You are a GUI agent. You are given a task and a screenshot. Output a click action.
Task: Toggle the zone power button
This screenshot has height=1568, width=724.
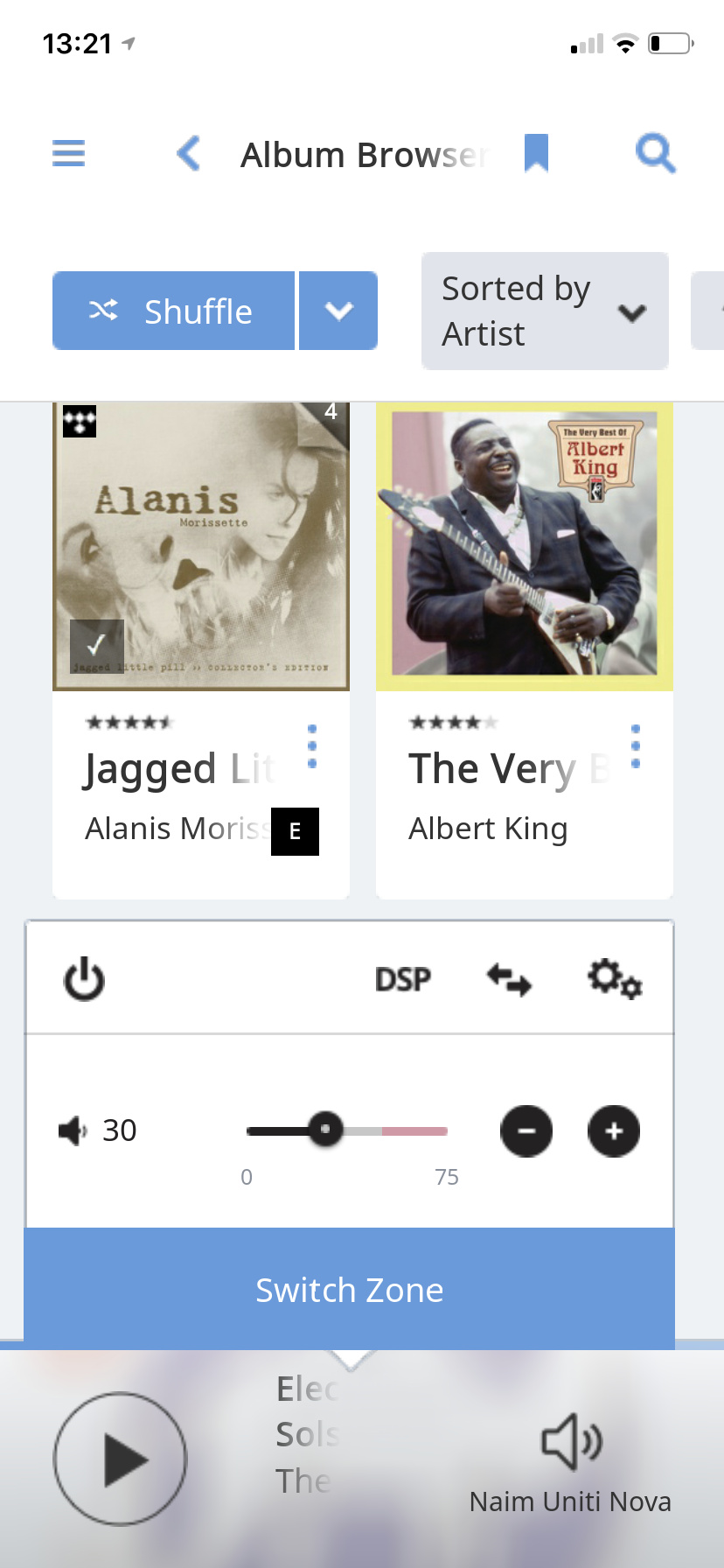click(84, 978)
